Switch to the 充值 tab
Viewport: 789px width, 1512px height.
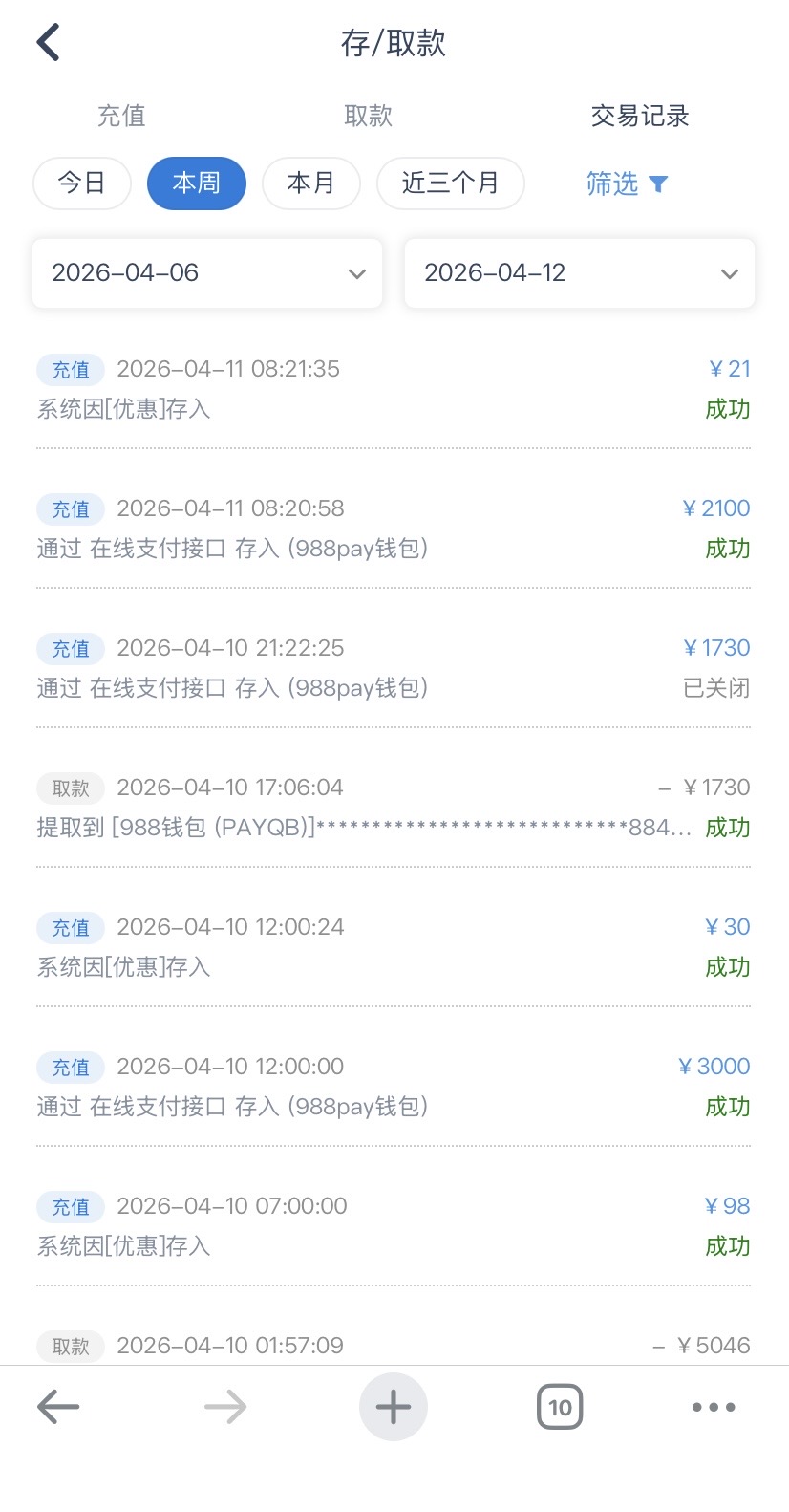(x=121, y=116)
